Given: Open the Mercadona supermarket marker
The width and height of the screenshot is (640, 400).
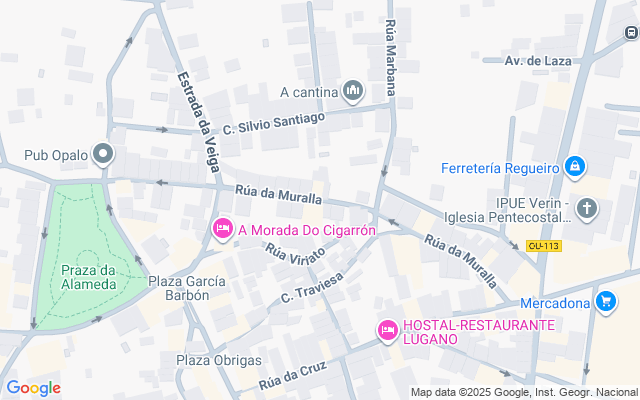Looking at the screenshot, I should pos(605,302).
